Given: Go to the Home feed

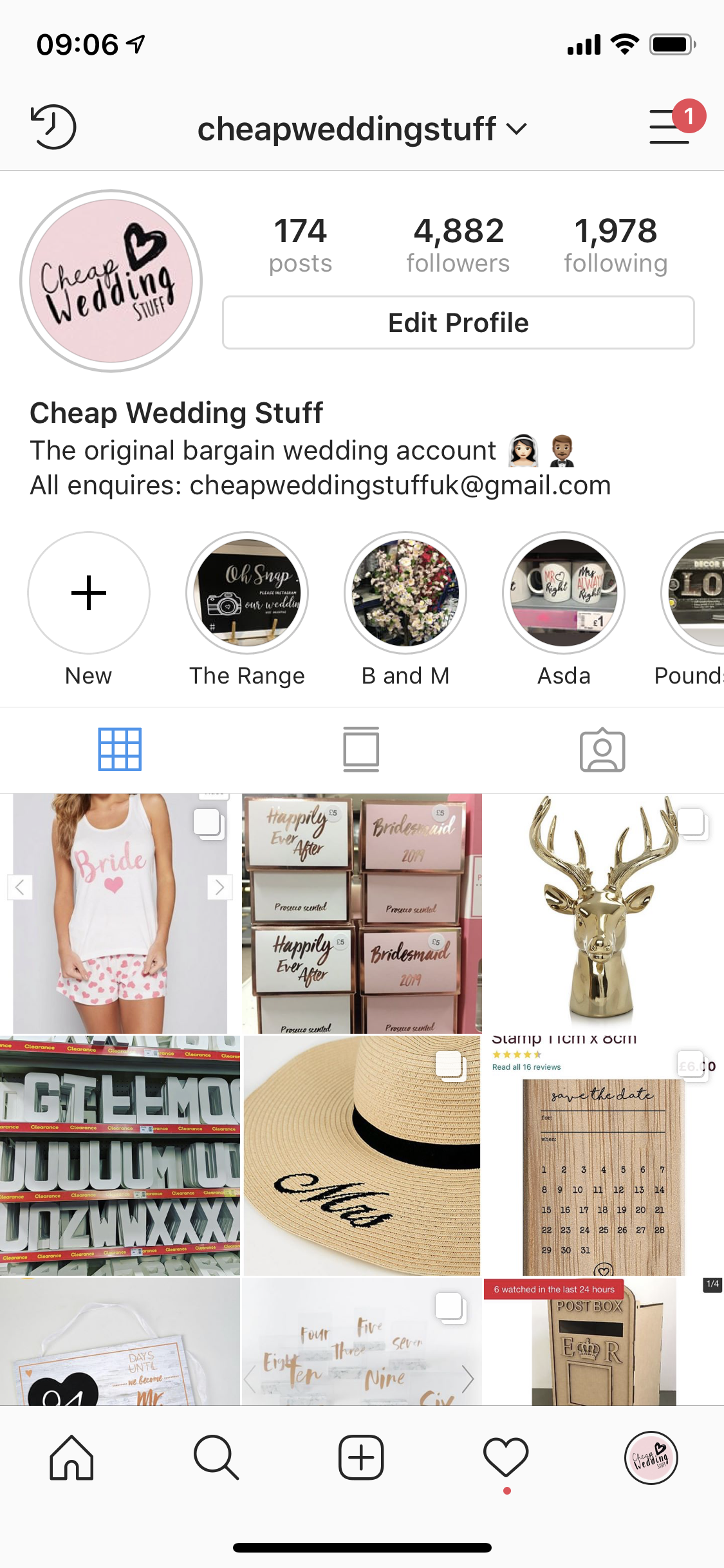Looking at the screenshot, I should 71,1457.
